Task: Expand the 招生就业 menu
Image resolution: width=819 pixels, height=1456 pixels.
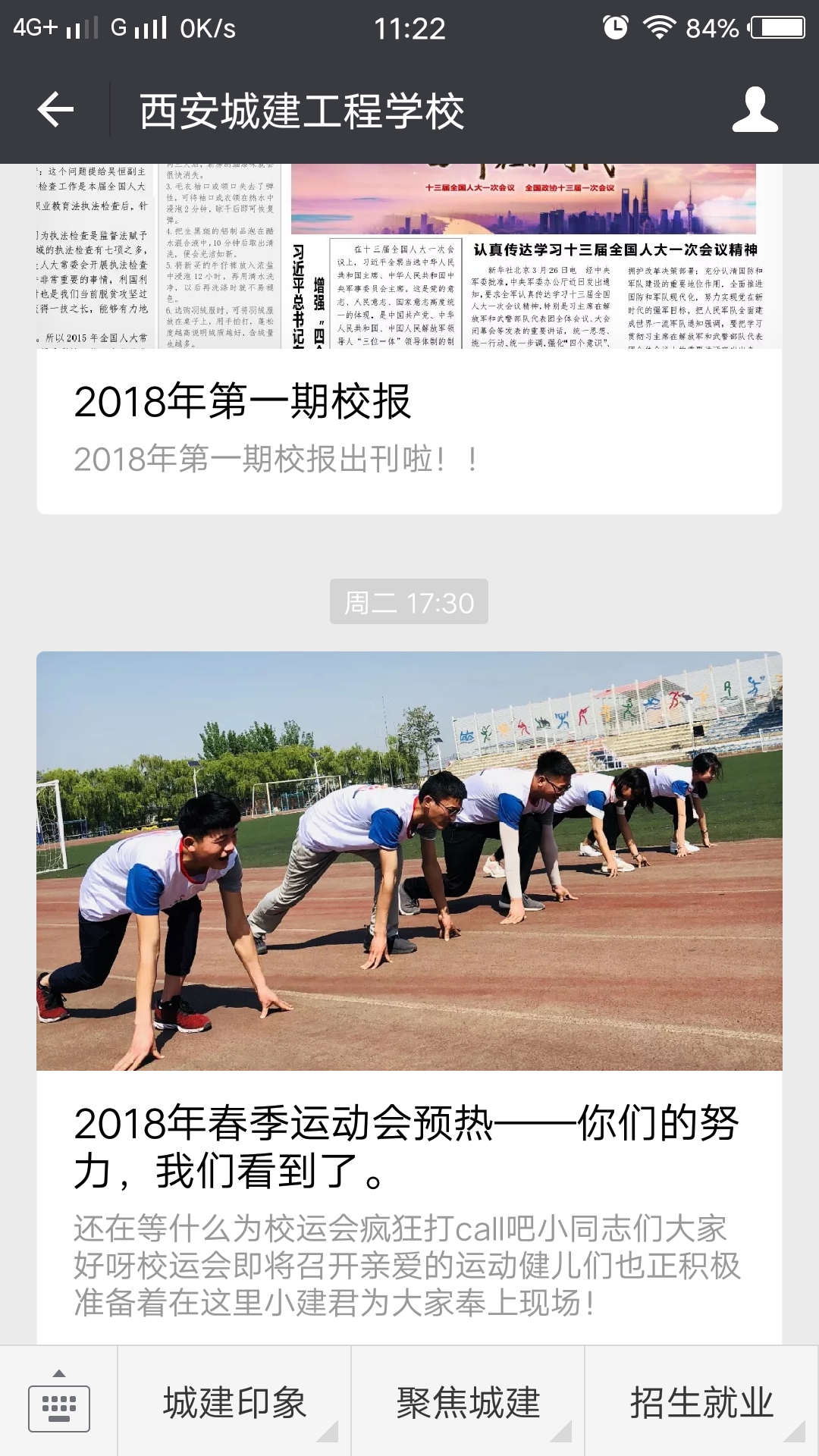Action: click(701, 1401)
